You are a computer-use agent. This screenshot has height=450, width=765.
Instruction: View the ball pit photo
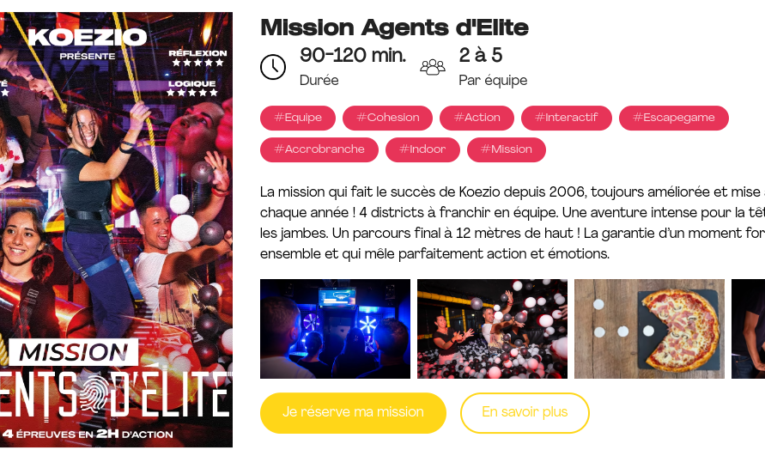tap(492, 329)
